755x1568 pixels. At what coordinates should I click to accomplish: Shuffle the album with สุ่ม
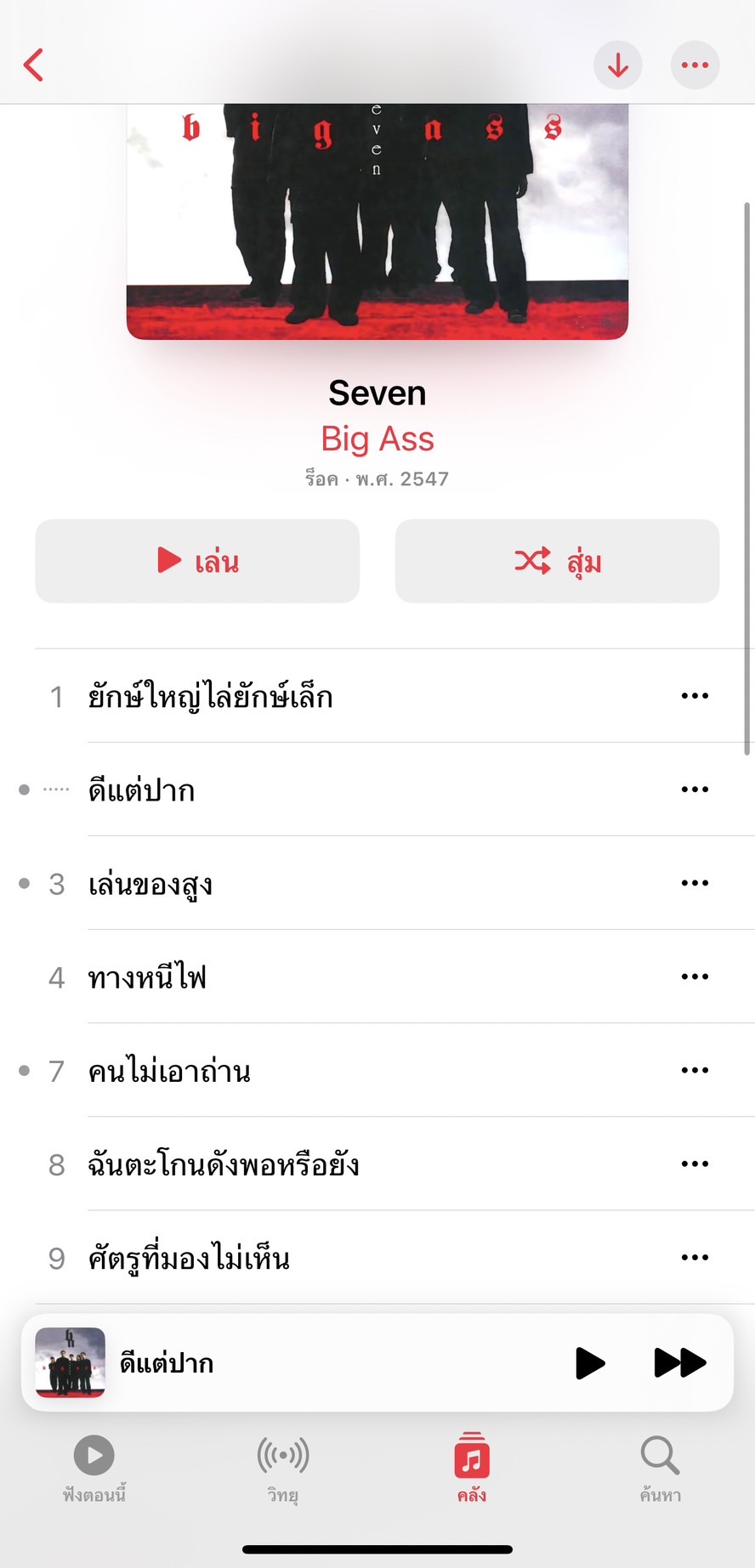point(557,561)
